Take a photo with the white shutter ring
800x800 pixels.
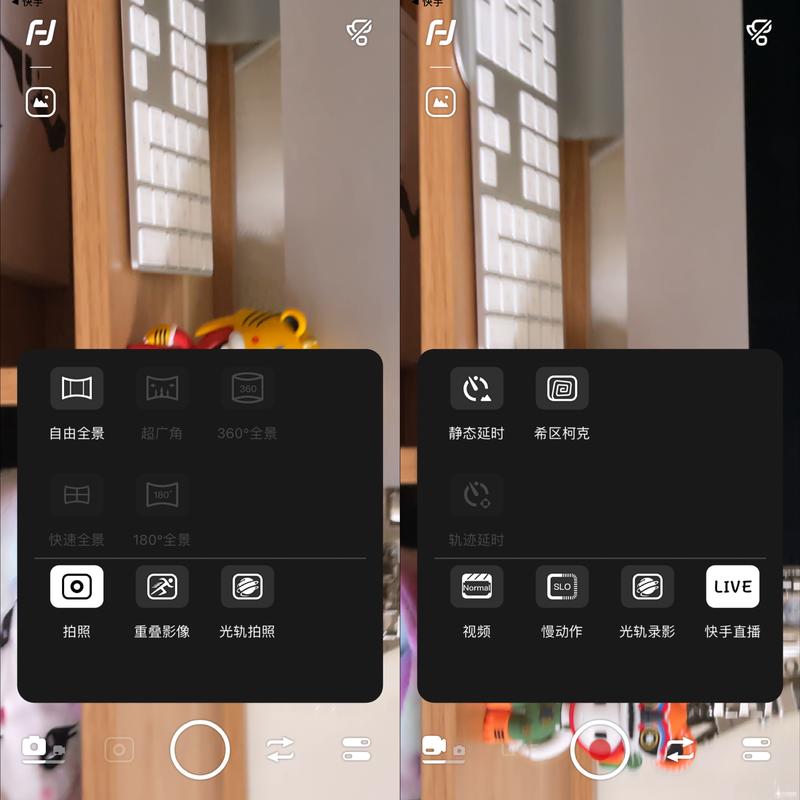[200, 749]
